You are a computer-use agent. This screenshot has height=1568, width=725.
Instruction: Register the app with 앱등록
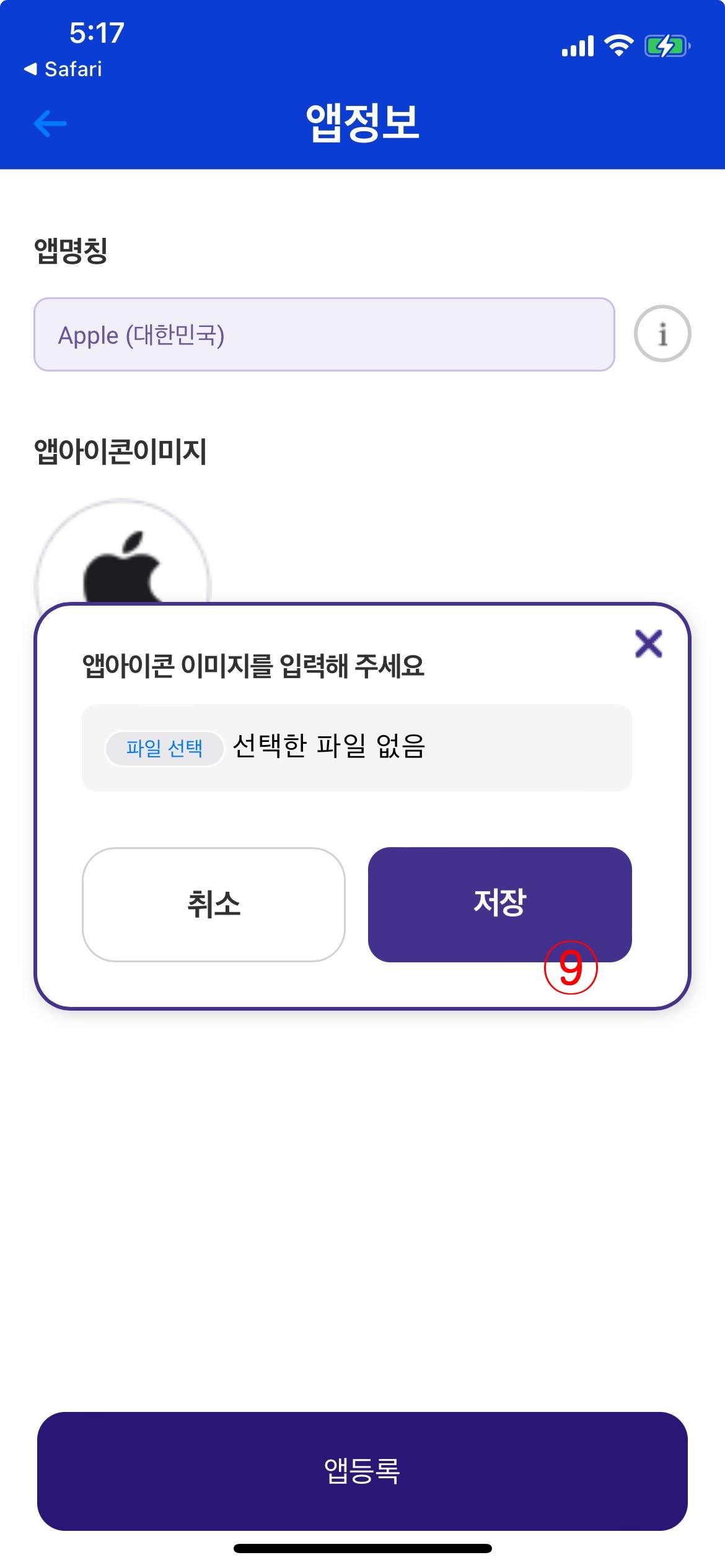tap(362, 1471)
